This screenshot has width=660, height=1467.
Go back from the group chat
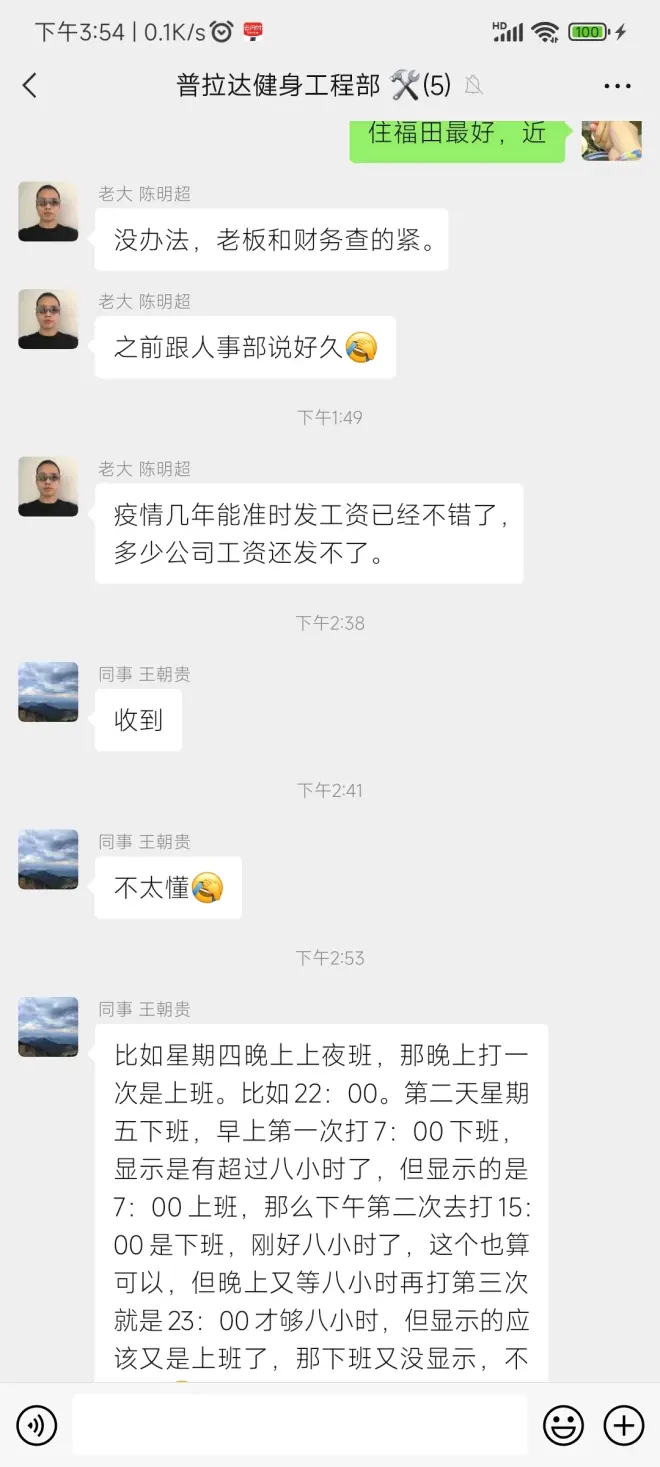[30, 86]
